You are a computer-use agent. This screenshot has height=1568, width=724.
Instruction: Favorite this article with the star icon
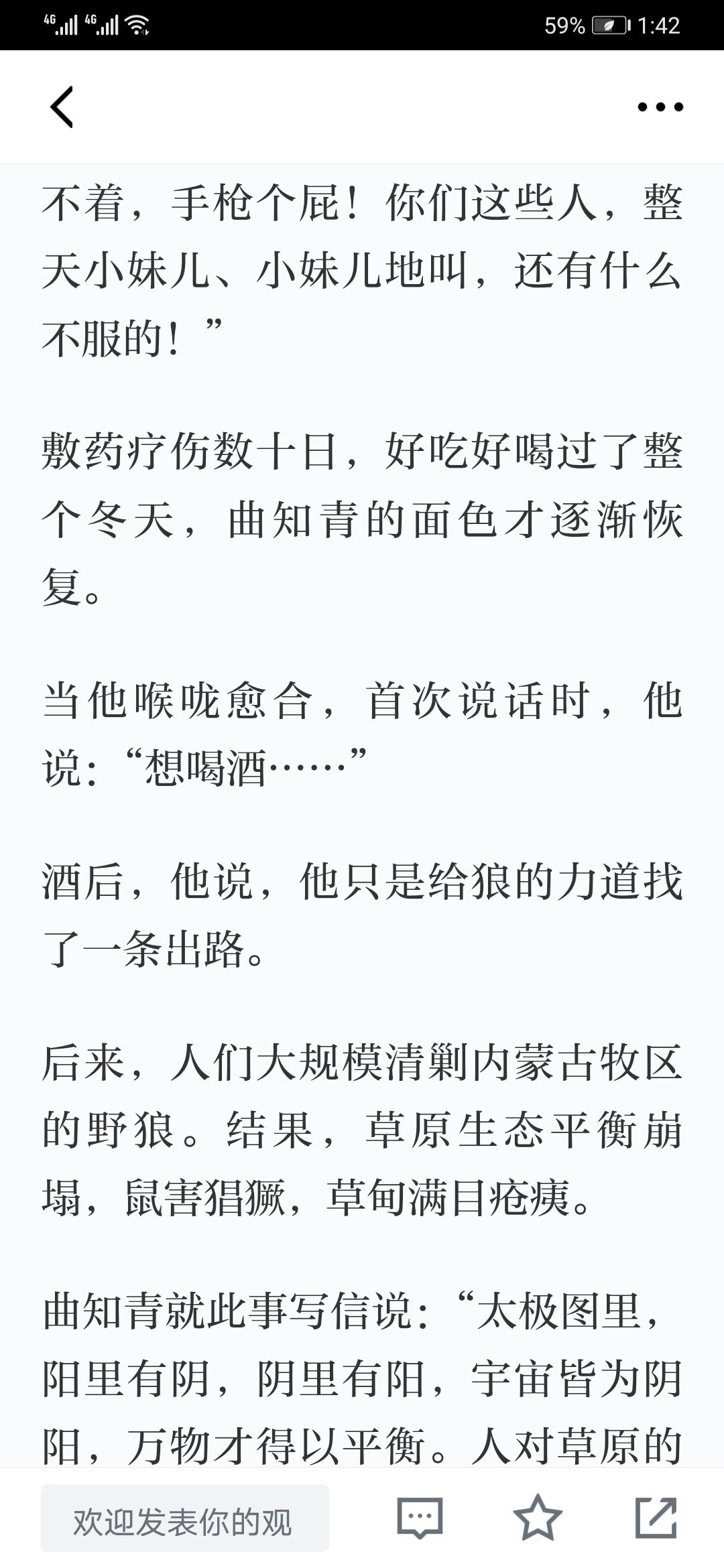click(537, 1518)
